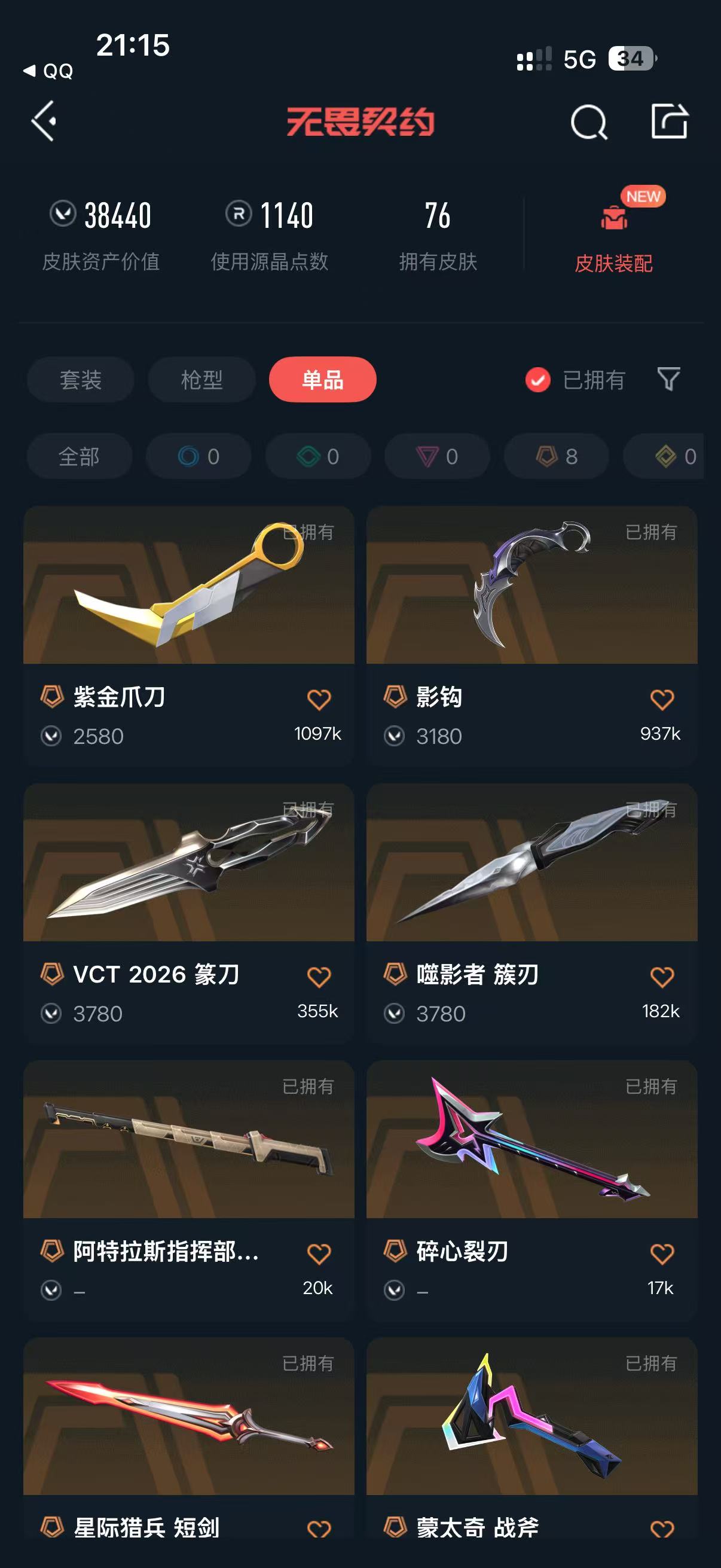Image resolution: width=721 pixels, height=1568 pixels.
Task: Open the 影钩 skin card
Action: pos(531,636)
